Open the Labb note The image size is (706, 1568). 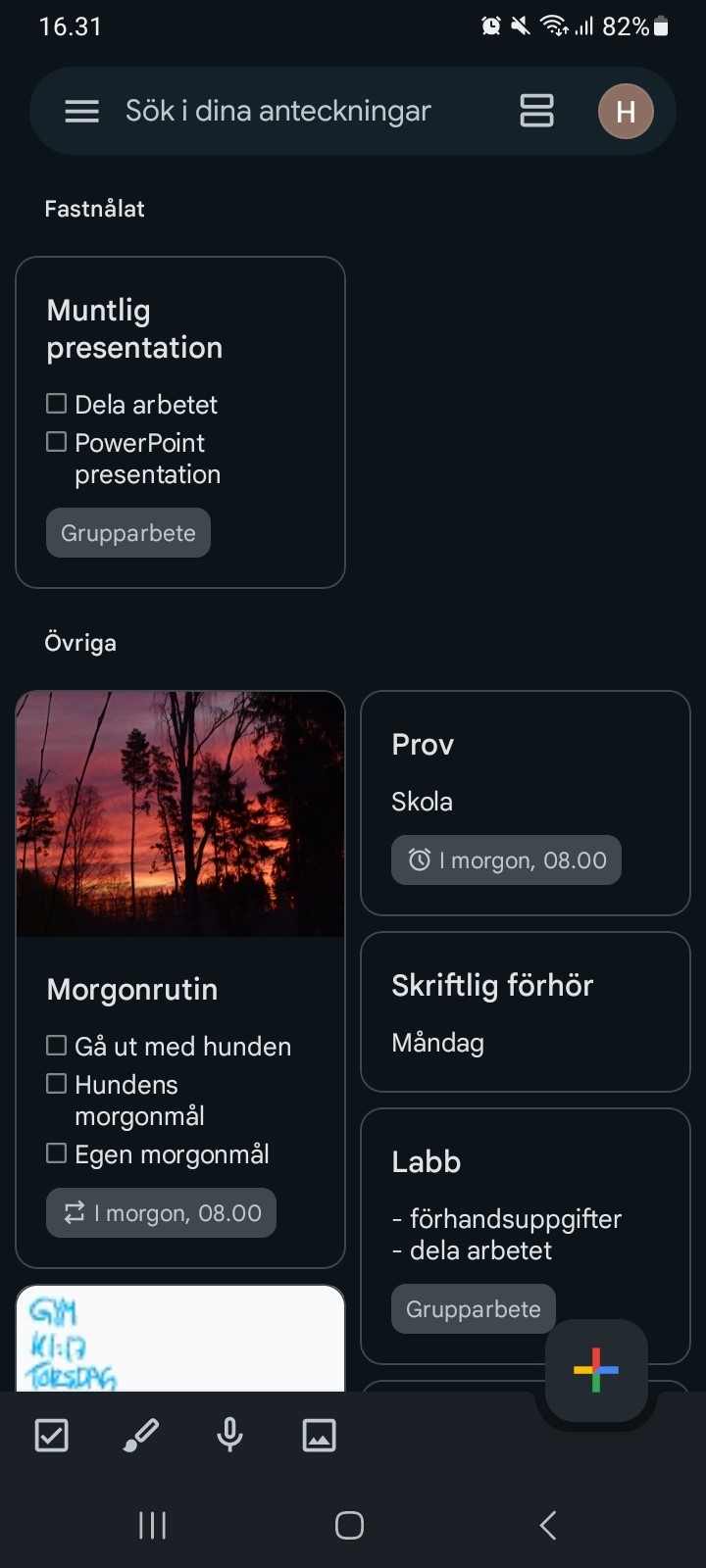tap(526, 1236)
